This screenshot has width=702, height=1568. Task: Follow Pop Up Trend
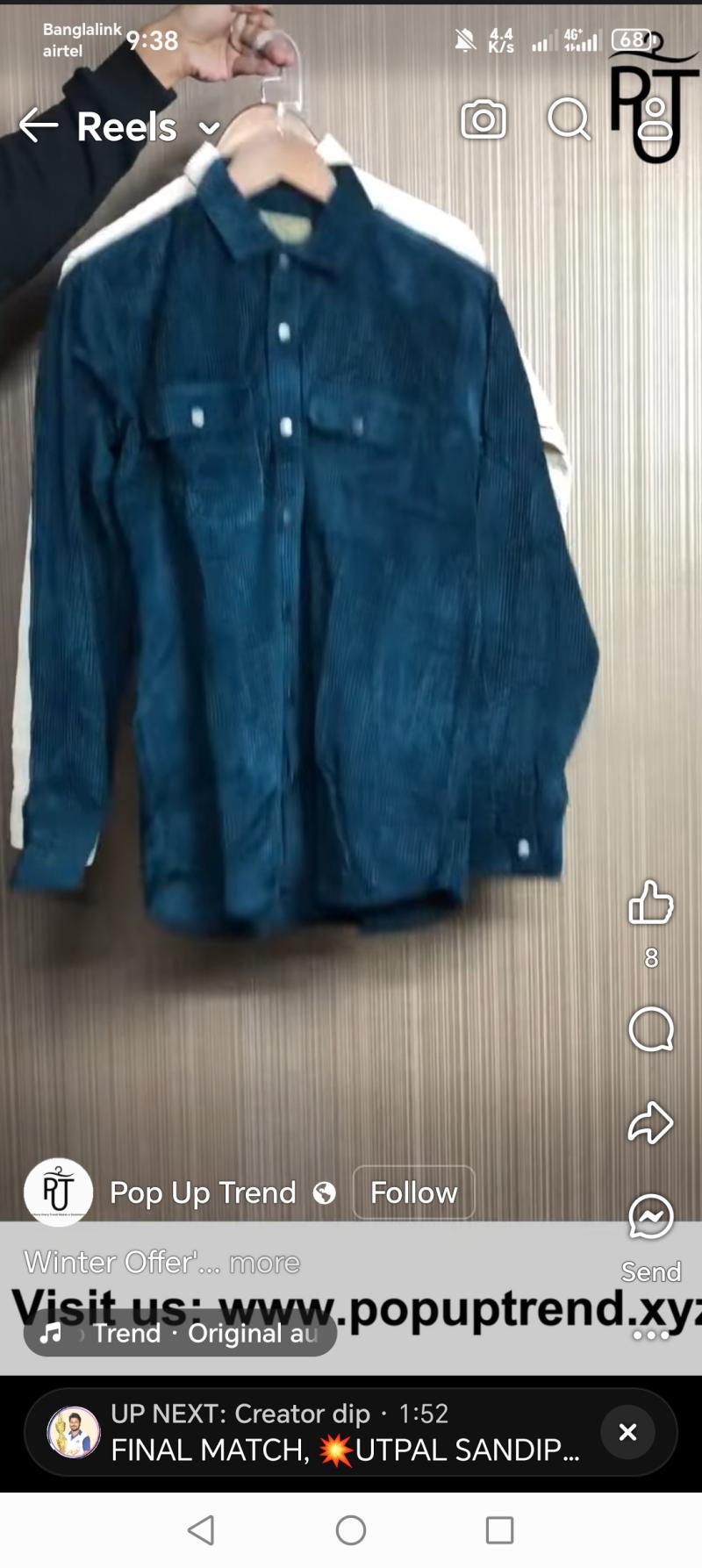(x=414, y=1192)
